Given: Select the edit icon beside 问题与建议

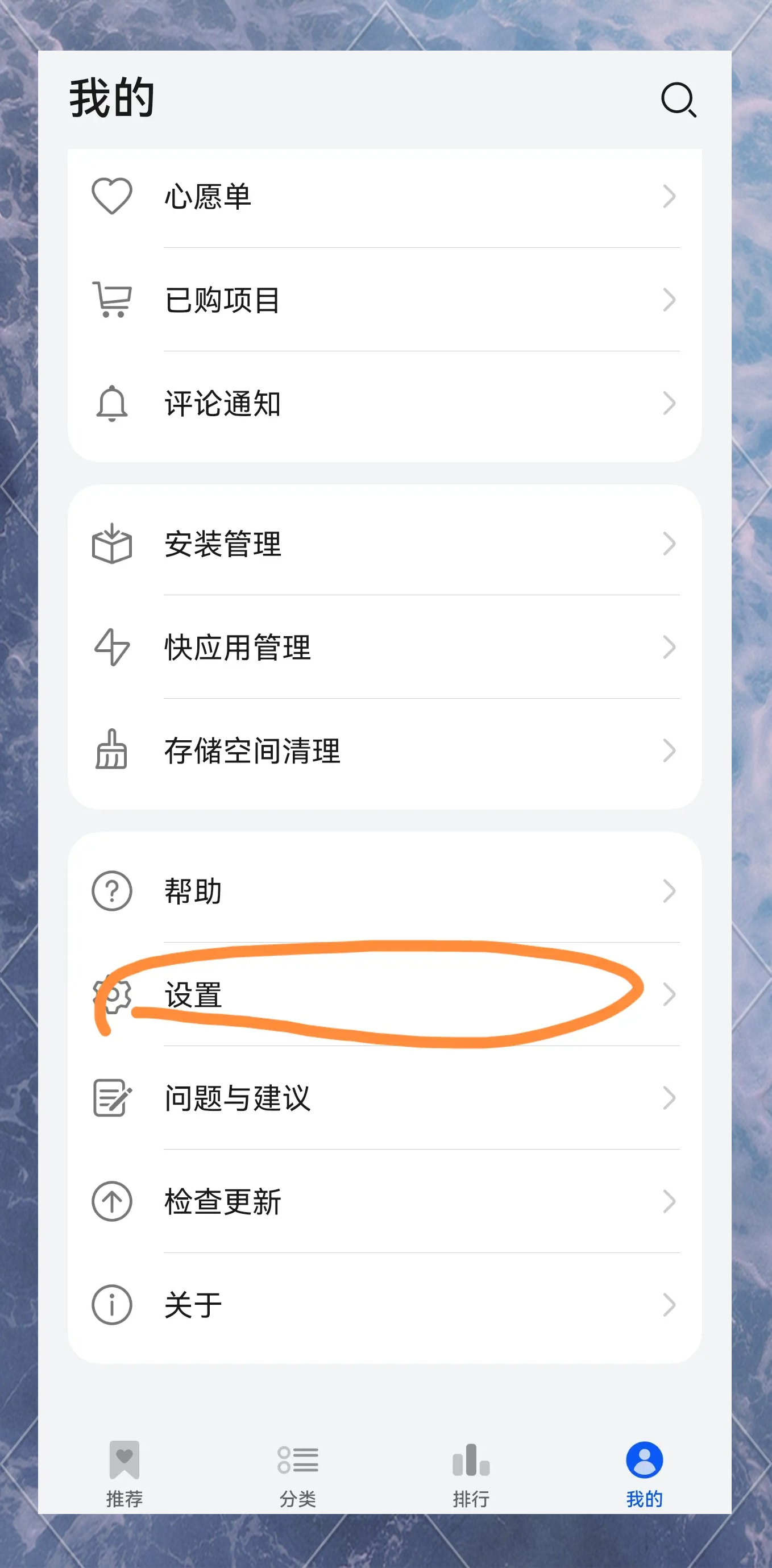Looking at the screenshot, I should point(112,1098).
